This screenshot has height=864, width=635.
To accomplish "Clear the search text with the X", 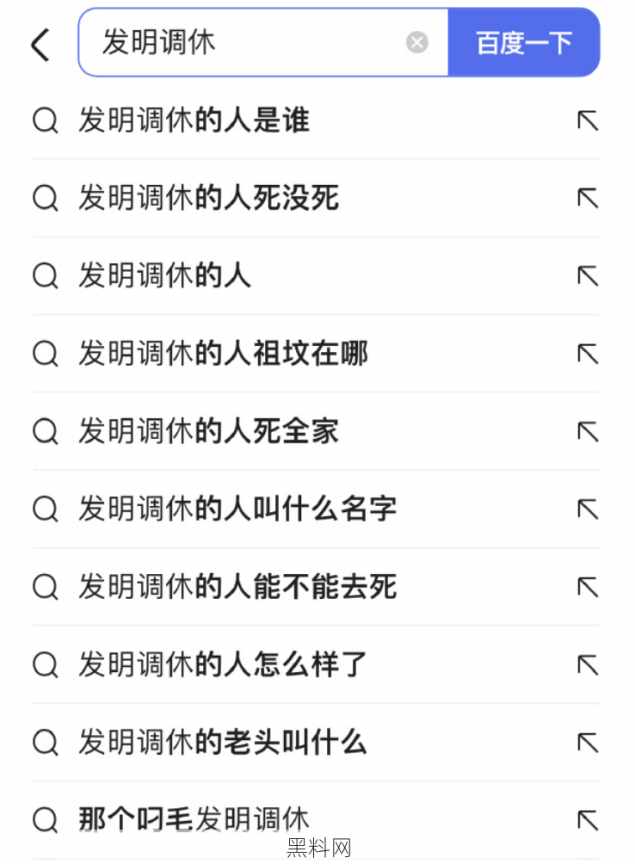I will (x=417, y=42).
